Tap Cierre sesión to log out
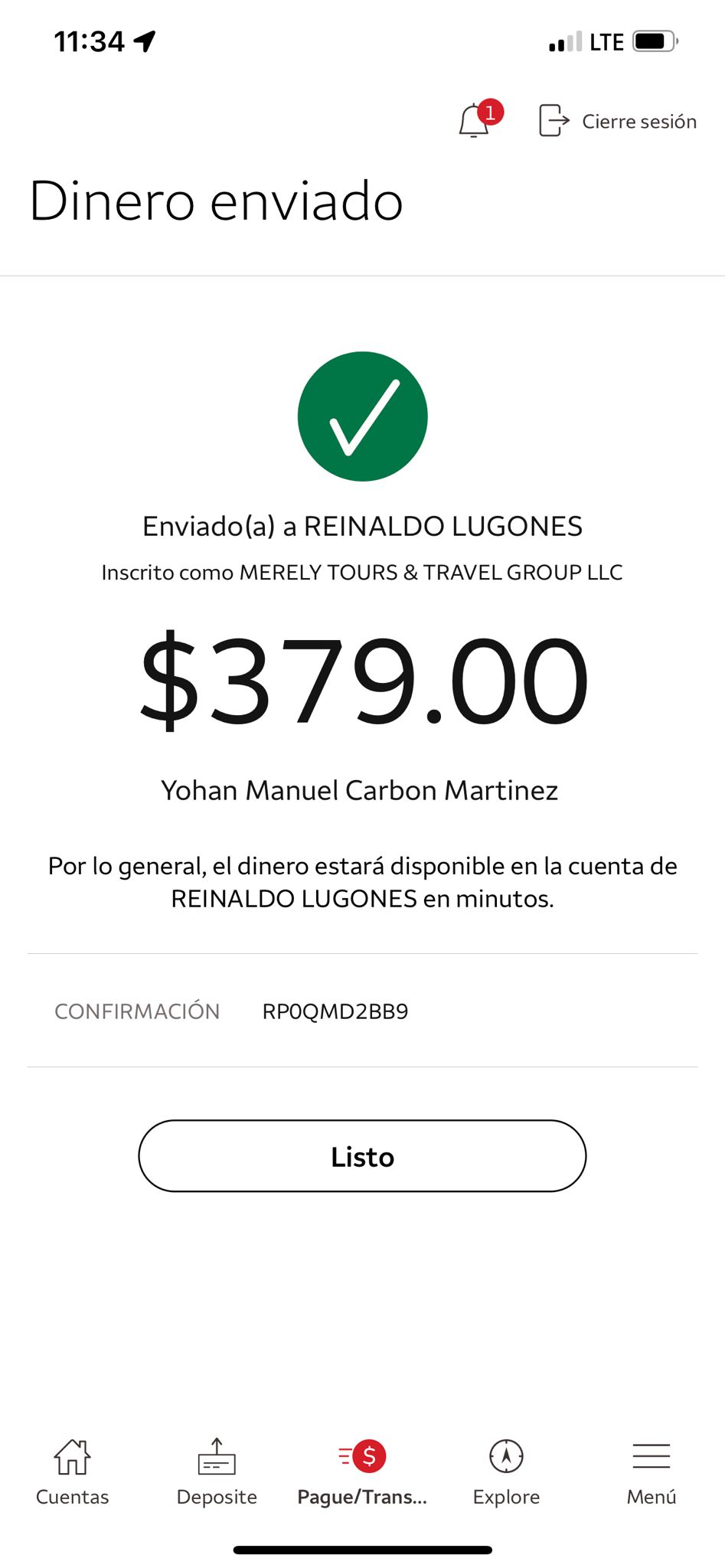The width and height of the screenshot is (725, 1568). [618, 121]
